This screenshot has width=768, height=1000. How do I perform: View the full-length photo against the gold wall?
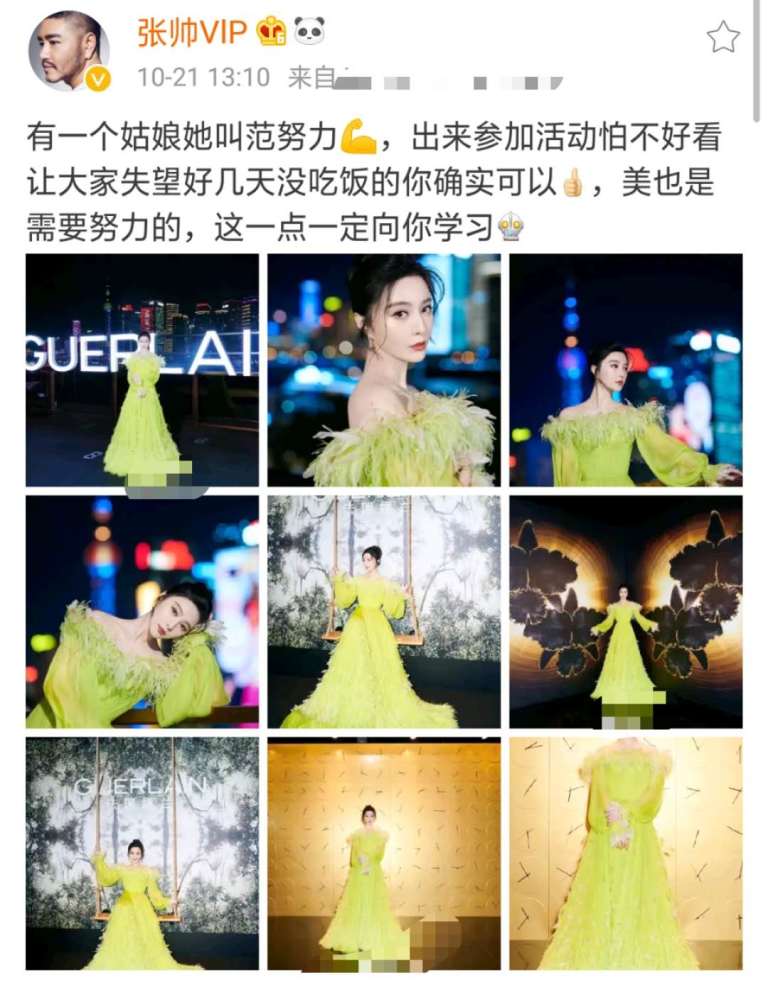click(384, 853)
